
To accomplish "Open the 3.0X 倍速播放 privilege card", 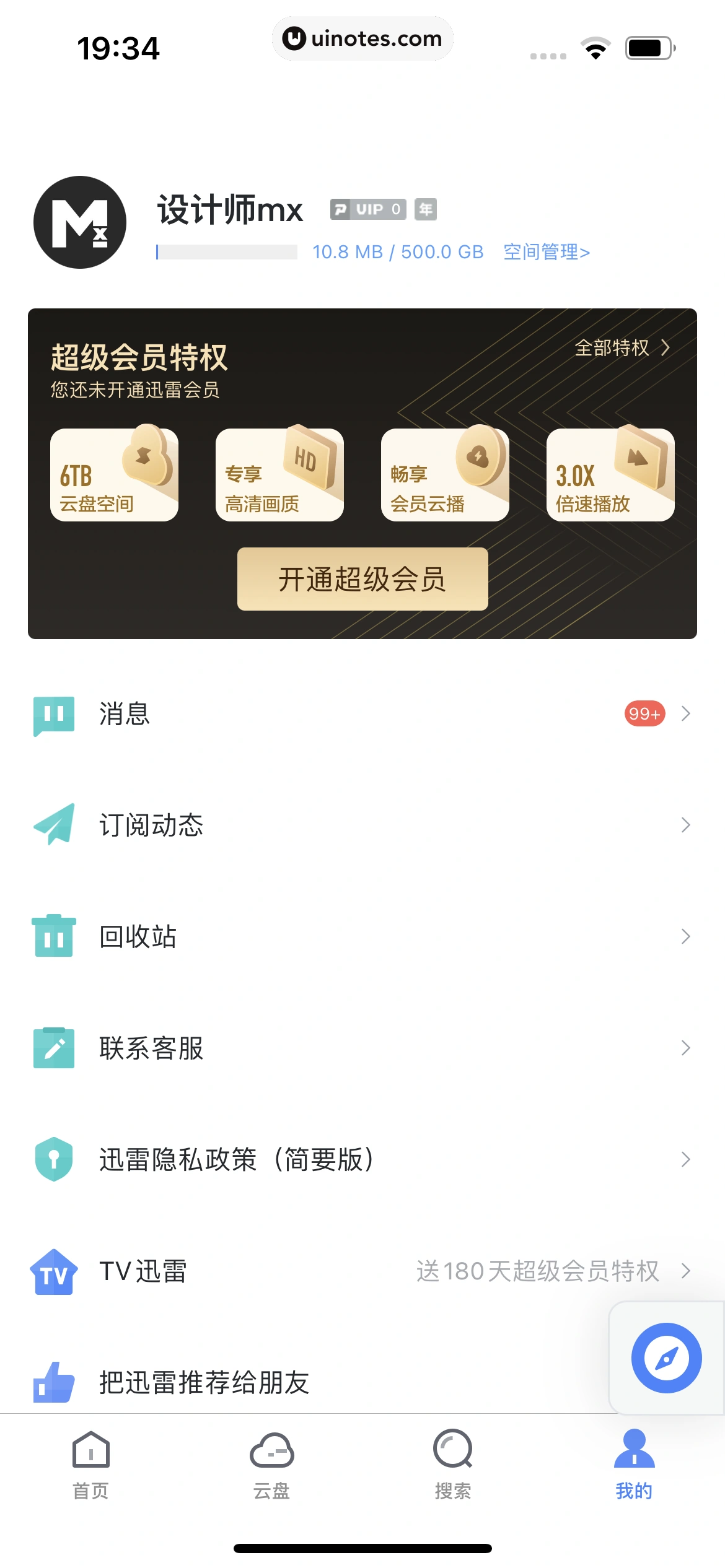I will click(x=610, y=475).
